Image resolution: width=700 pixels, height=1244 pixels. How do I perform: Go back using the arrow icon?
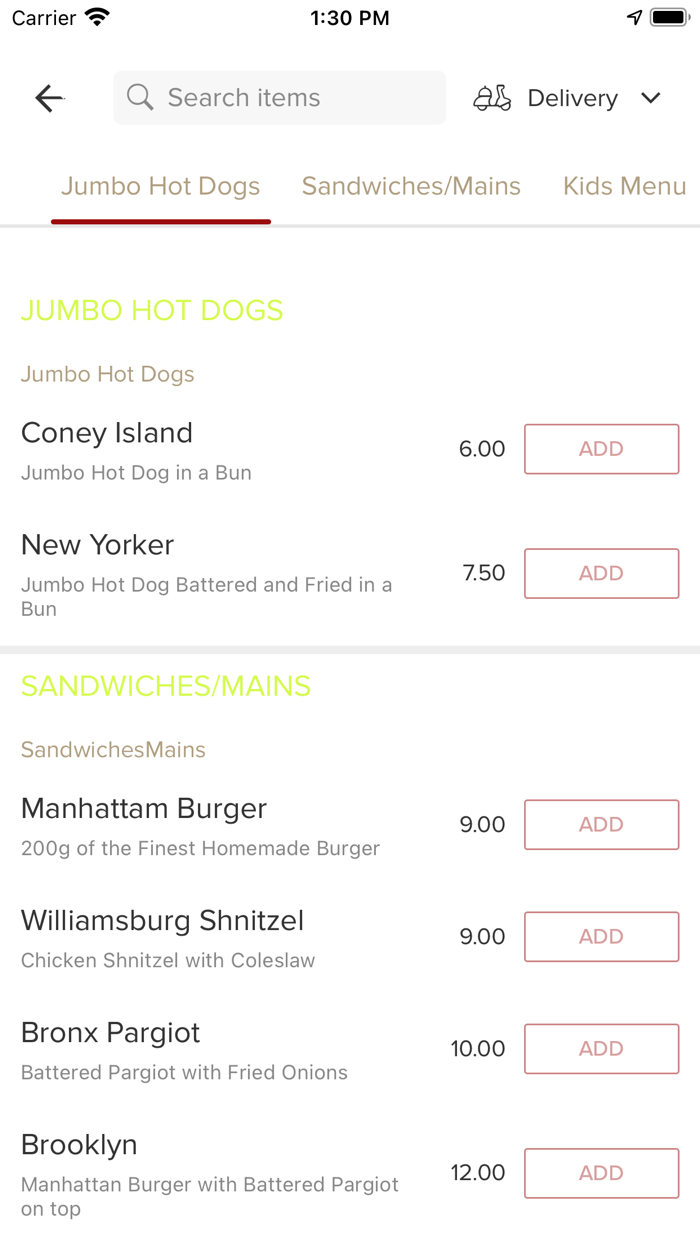pyautogui.click(x=49, y=98)
